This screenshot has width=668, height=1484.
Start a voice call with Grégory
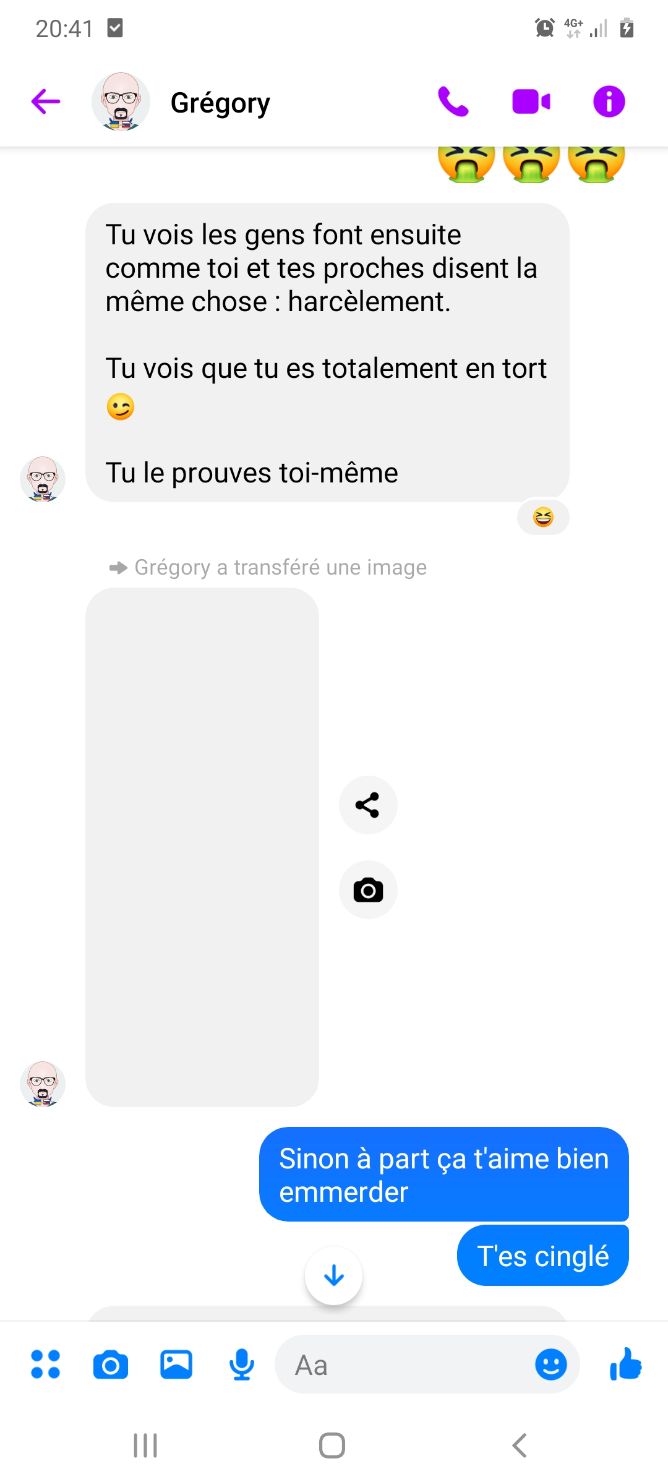pos(453,101)
